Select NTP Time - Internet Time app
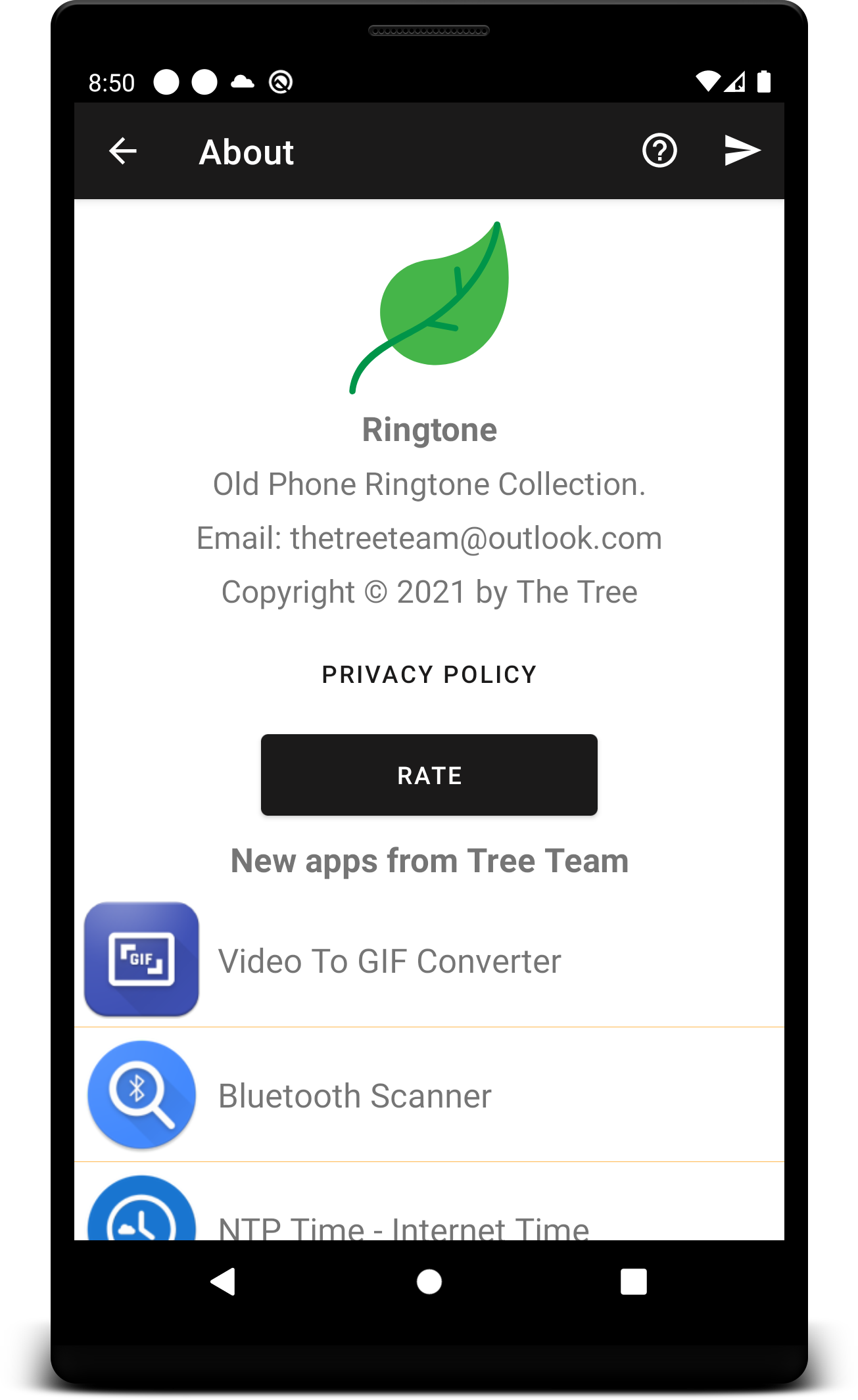The image size is (858, 1400). (x=402, y=1225)
